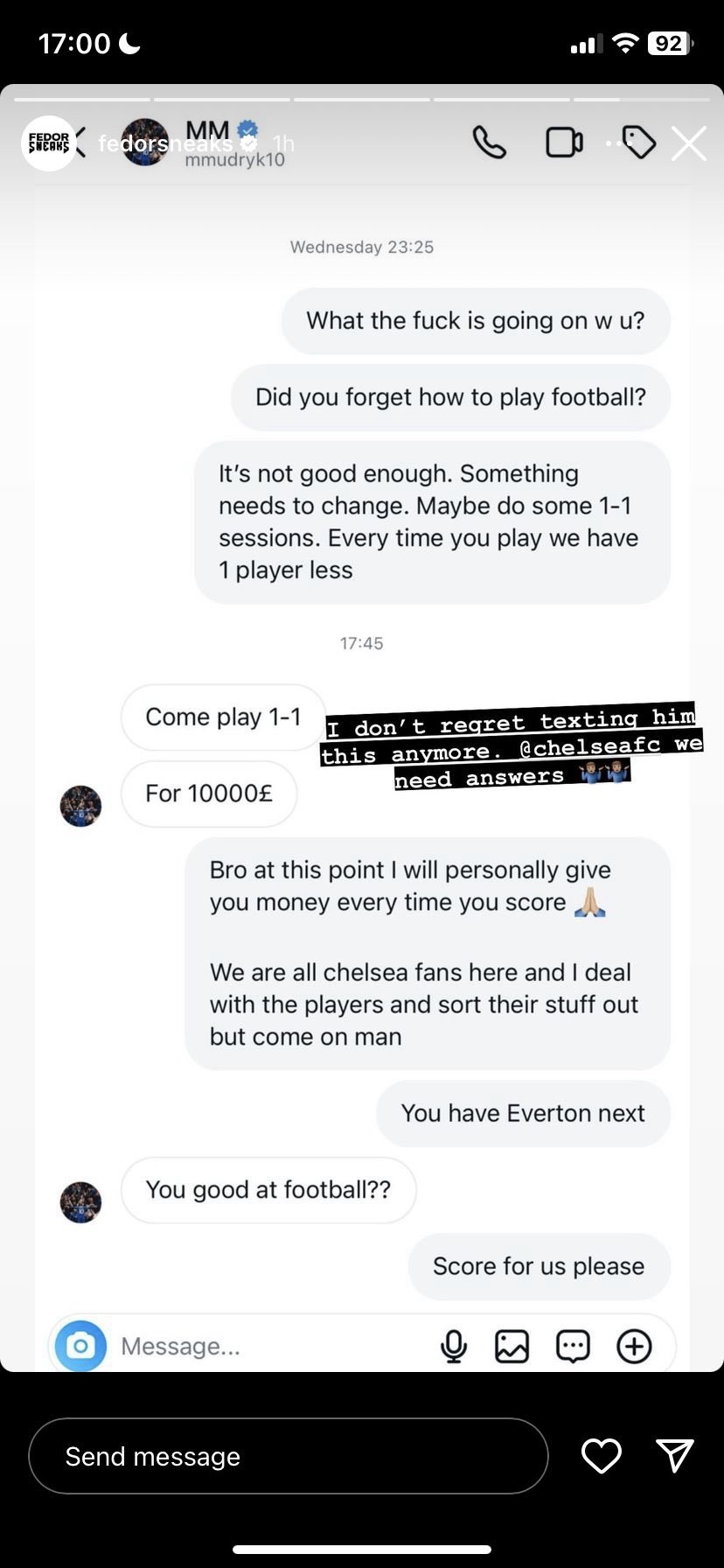Share the story via the paper plane
Screen dimensions: 724x1568
675,1455
